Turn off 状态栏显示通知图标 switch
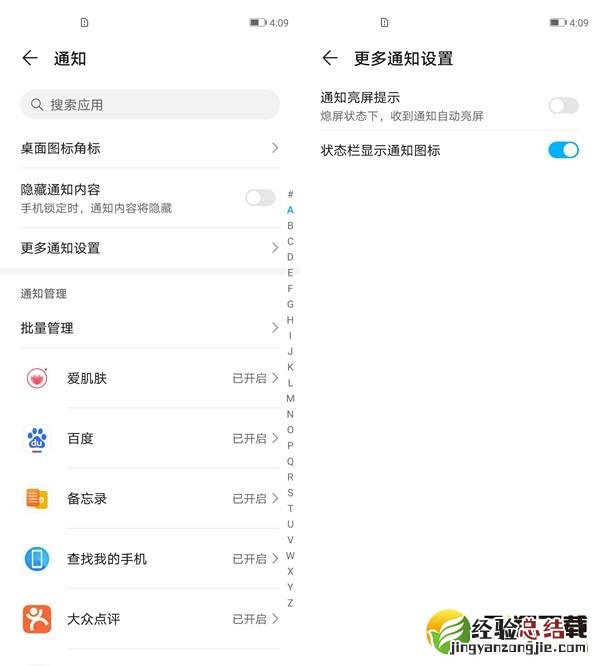600x666 pixels. 563,150
